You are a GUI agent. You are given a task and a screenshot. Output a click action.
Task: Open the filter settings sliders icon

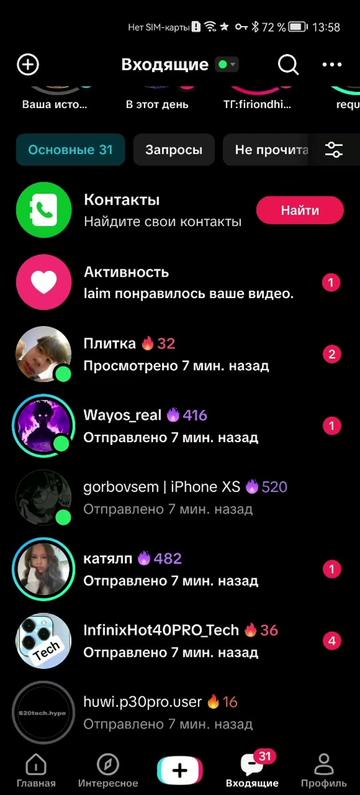coord(334,150)
